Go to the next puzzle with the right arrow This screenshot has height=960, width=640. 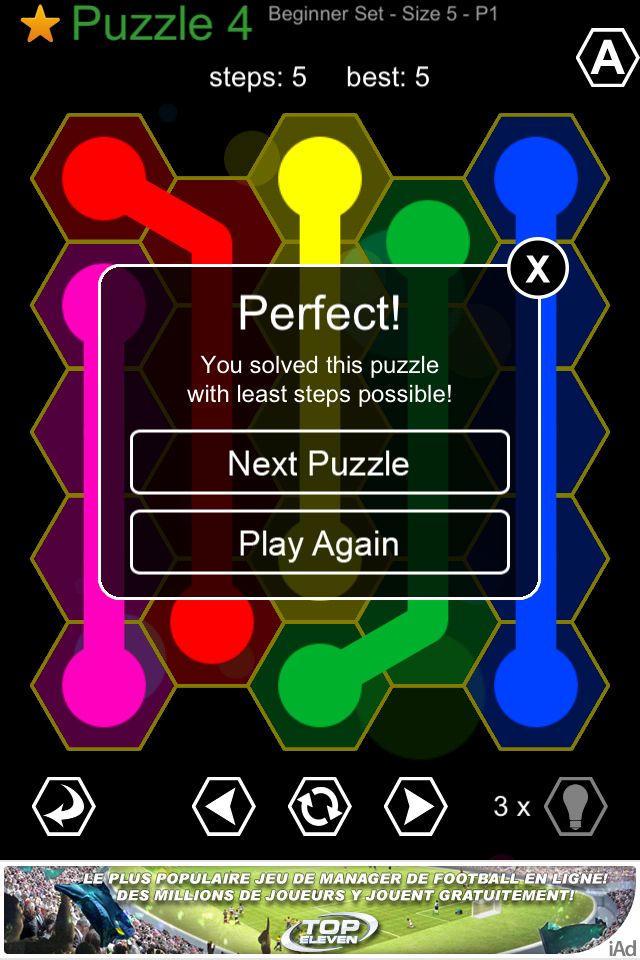click(x=416, y=806)
